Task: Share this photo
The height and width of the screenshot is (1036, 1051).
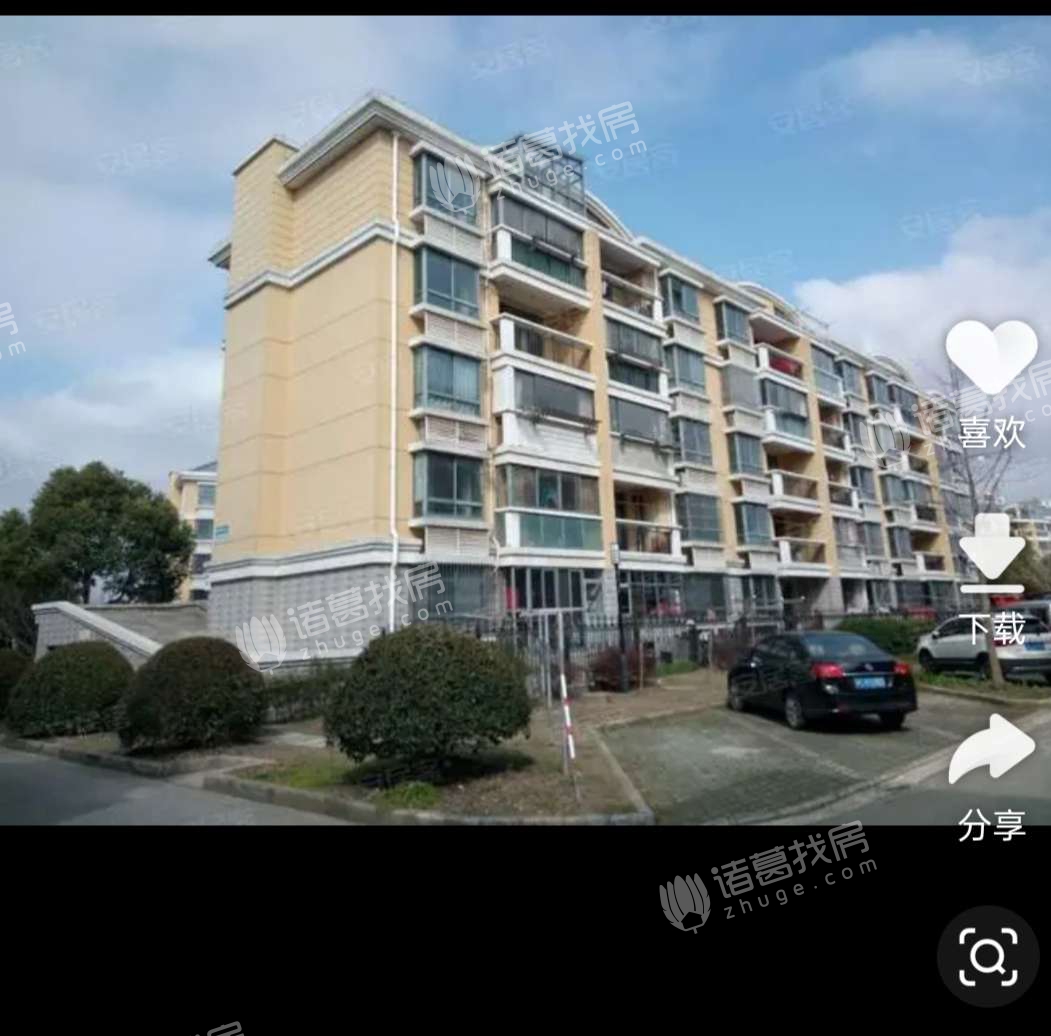Action: pyautogui.click(x=991, y=750)
